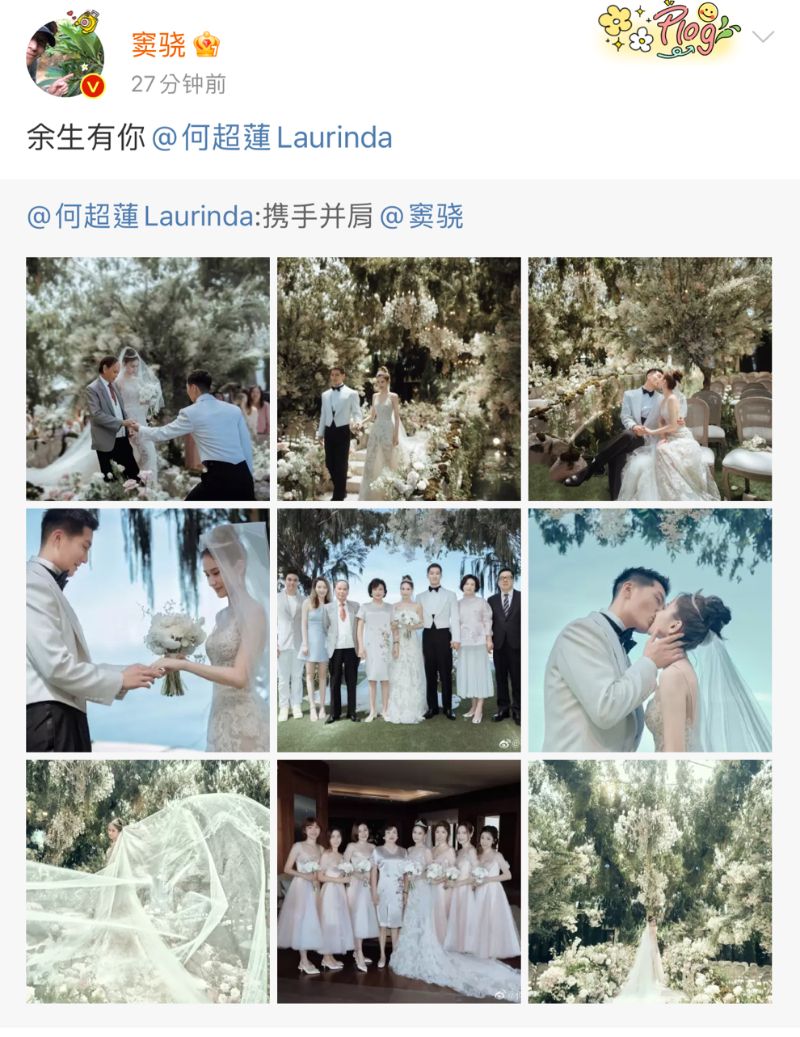Viewport: 800px width, 1037px height.
Task: Open the photo of the bride under flower trees
Action: tap(650, 881)
